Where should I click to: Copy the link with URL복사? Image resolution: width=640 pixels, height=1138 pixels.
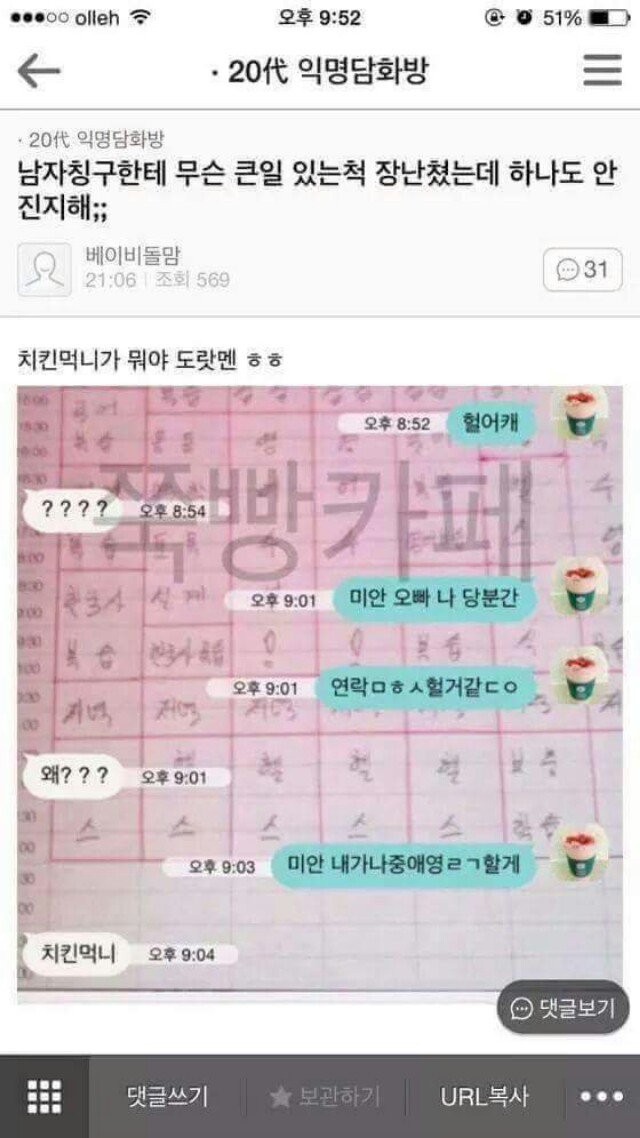[484, 1096]
